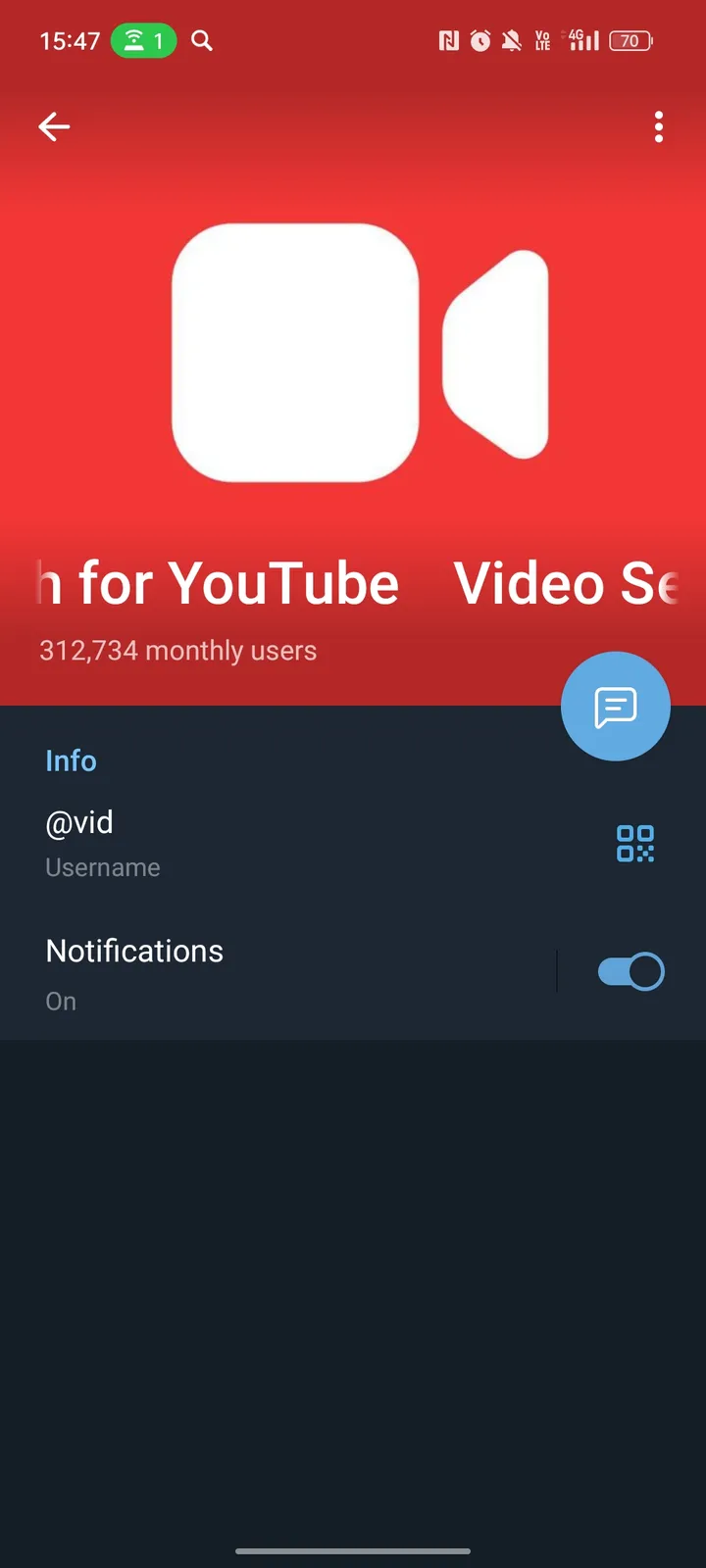The height and width of the screenshot is (1568, 706).
Task: Tap the muted notifications bell status icon
Action: (x=511, y=40)
